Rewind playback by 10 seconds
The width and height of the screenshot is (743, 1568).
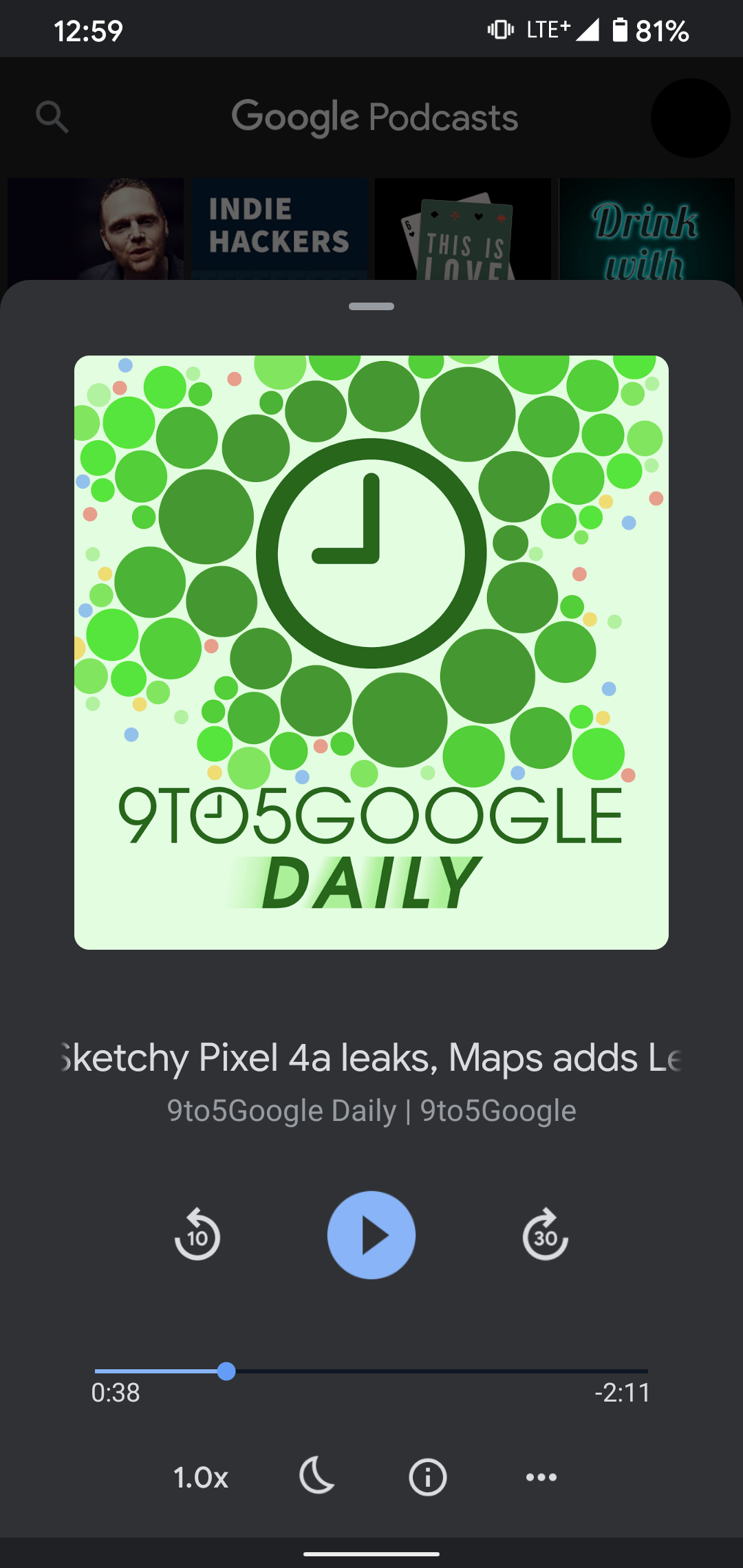[197, 1235]
